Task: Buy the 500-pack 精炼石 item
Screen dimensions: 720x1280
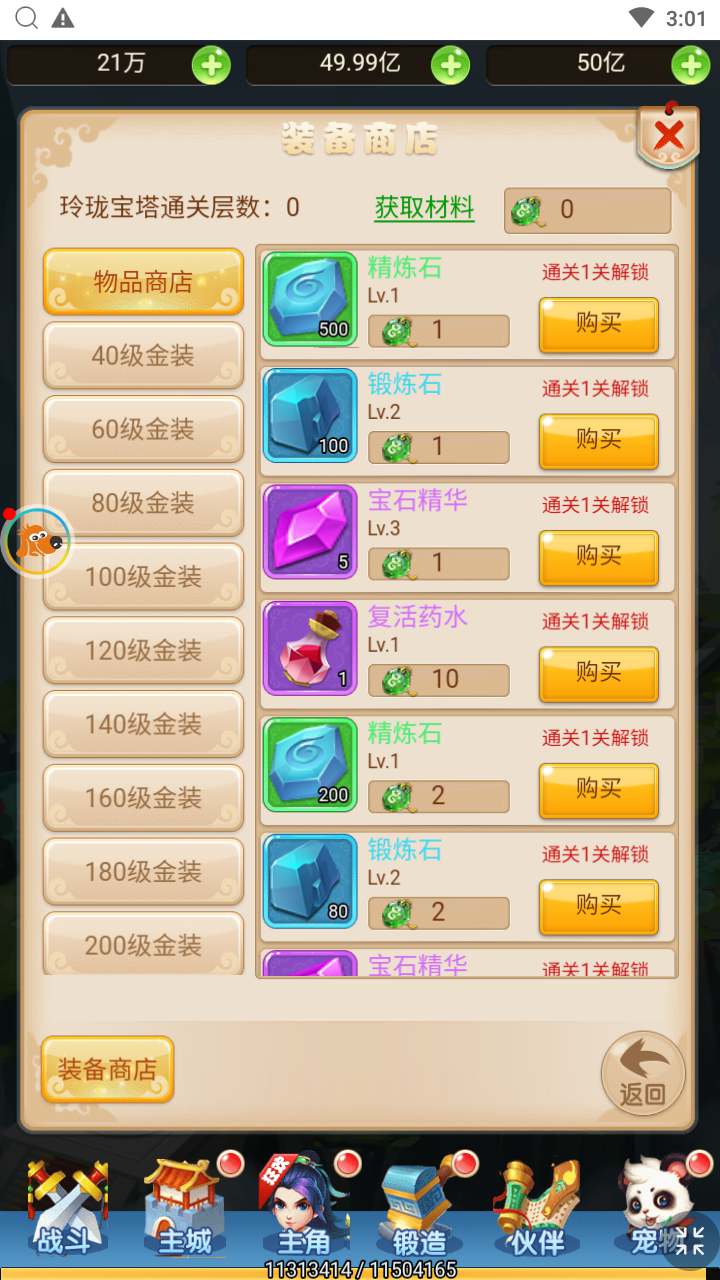Action: click(598, 325)
